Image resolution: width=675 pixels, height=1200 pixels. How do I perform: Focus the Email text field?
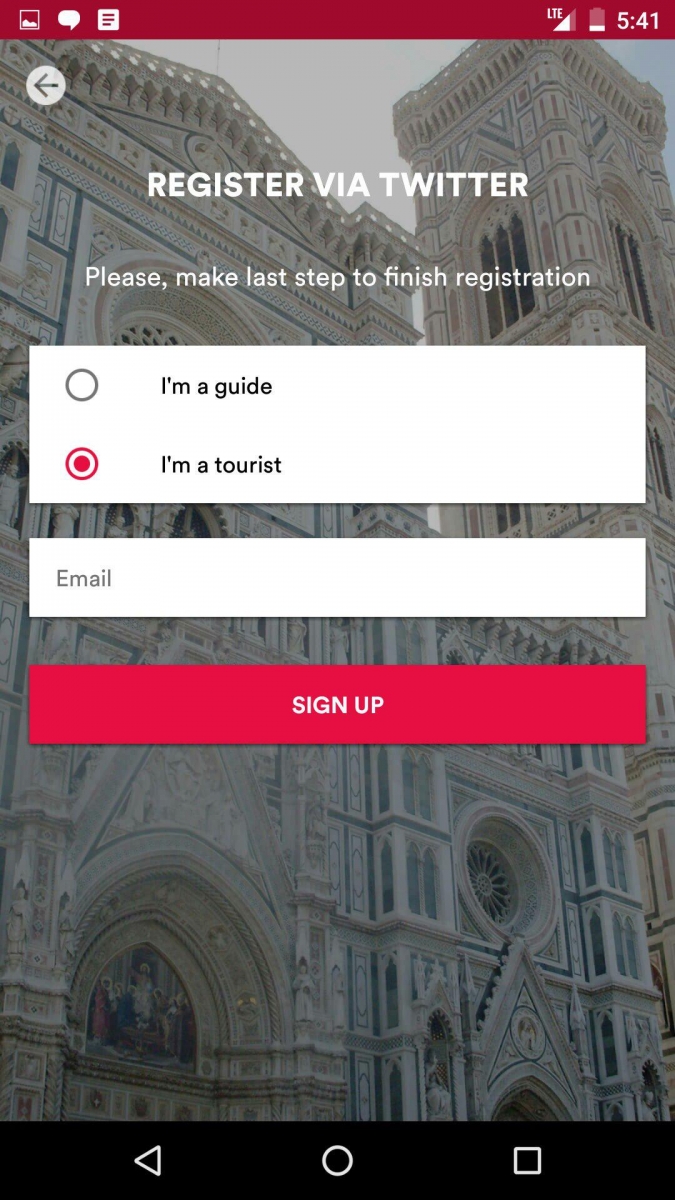pos(337,578)
